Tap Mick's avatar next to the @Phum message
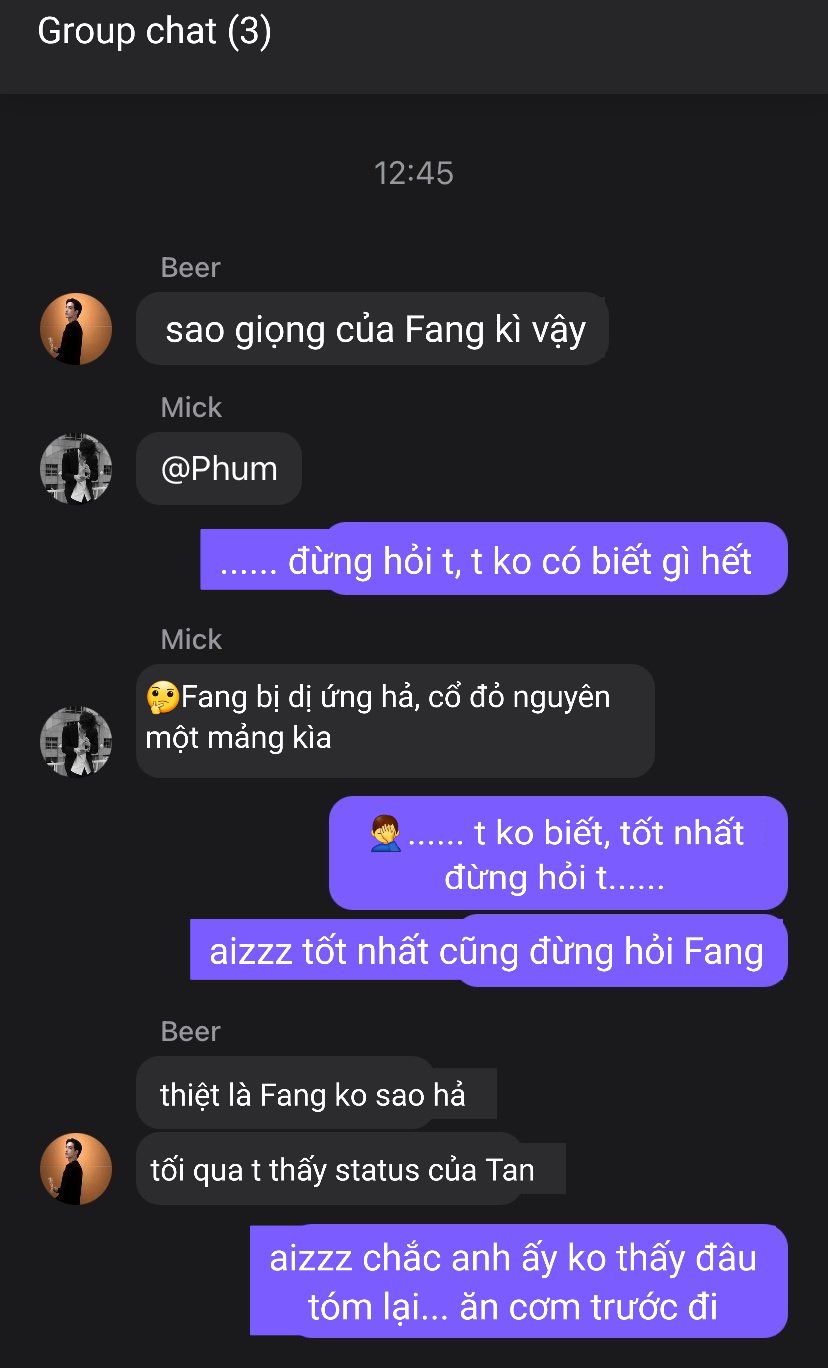This screenshot has width=828, height=1368. 75,468
